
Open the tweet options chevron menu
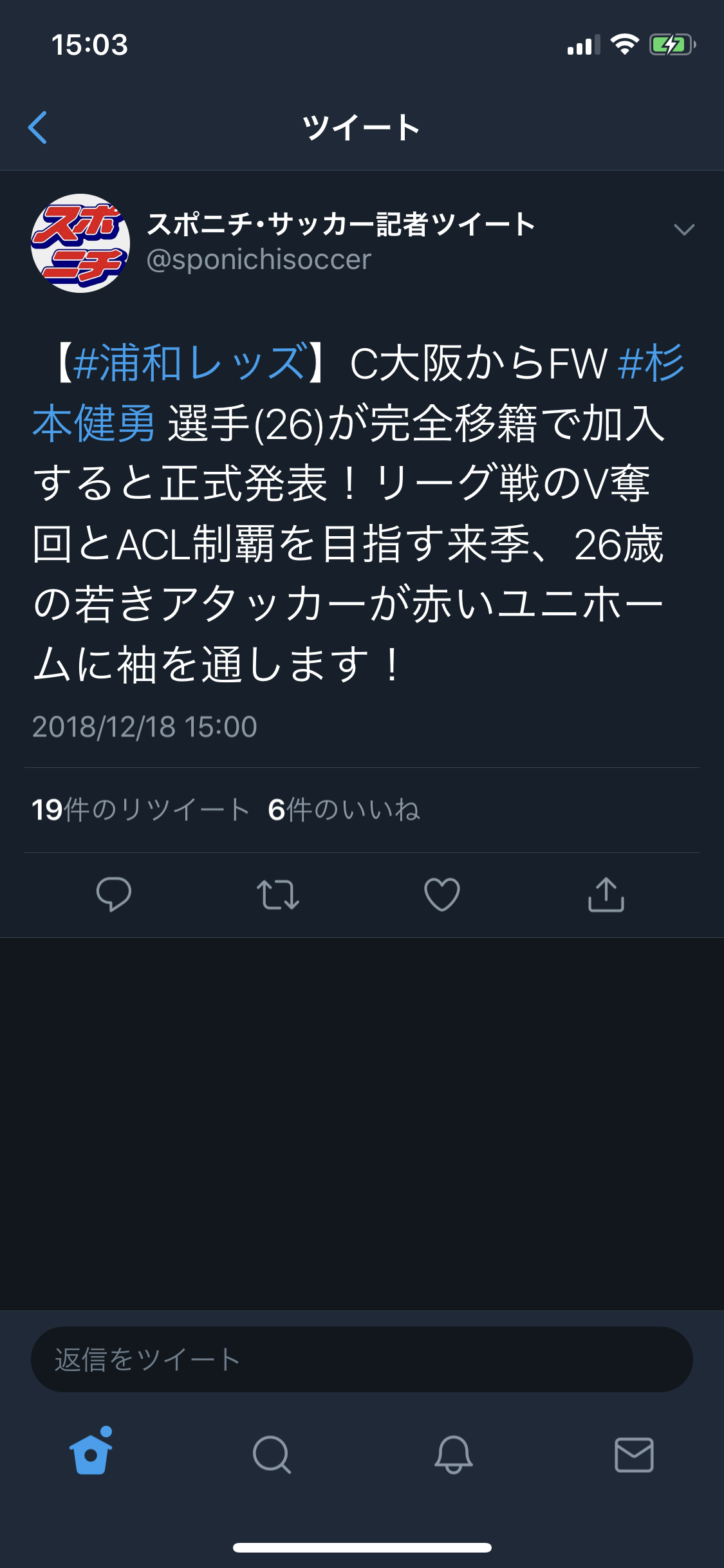(x=683, y=230)
